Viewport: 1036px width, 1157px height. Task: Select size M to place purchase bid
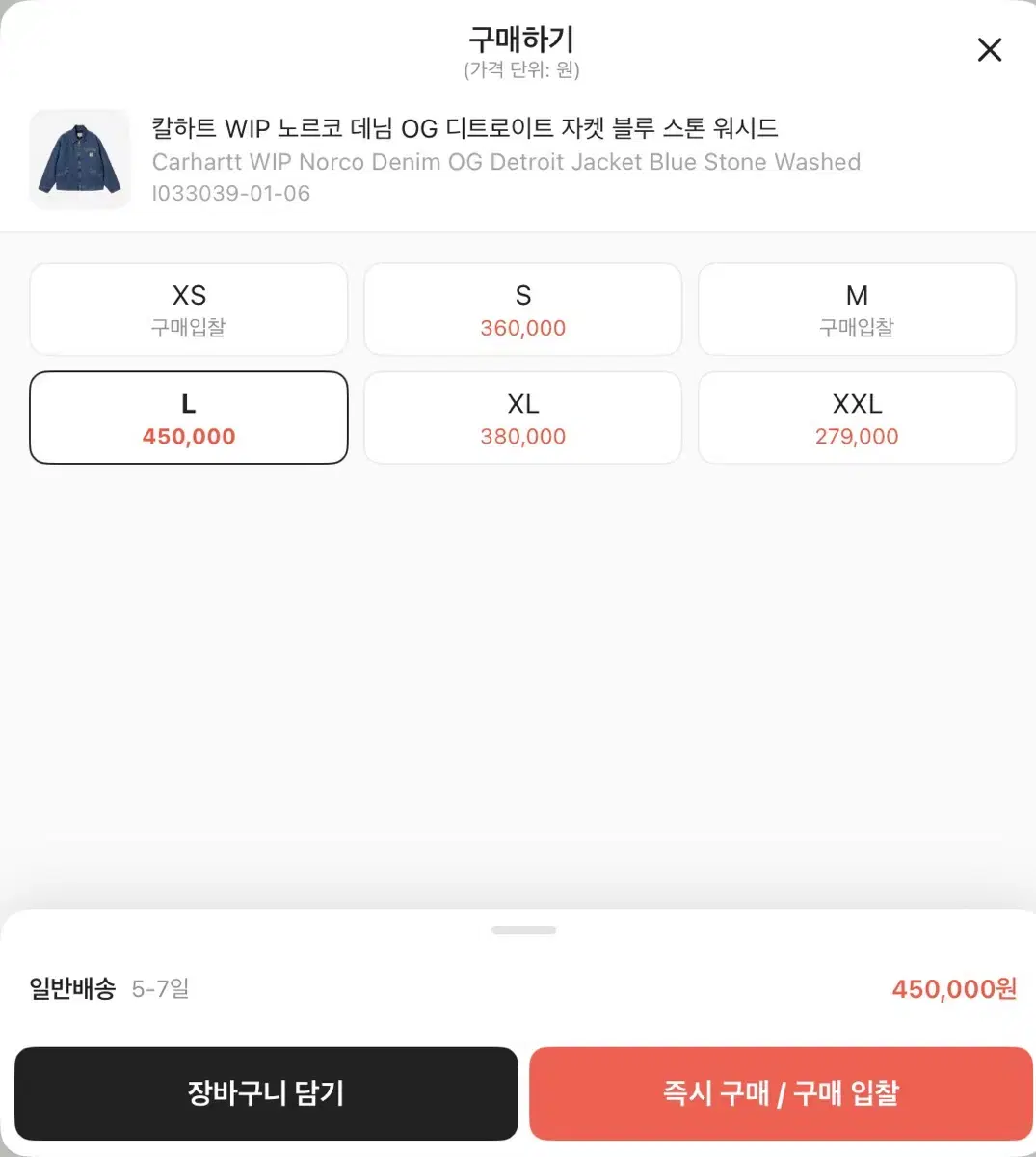point(857,309)
